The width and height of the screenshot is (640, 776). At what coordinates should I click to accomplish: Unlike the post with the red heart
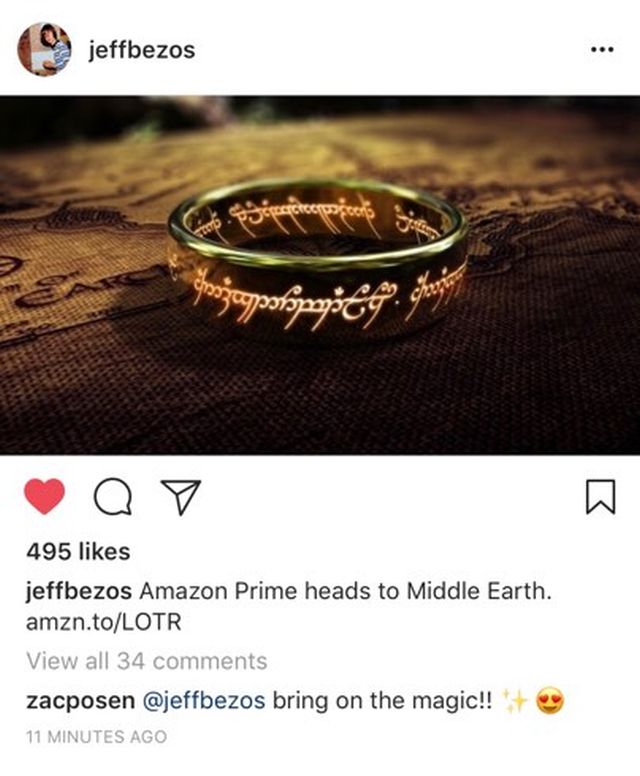tap(44, 496)
